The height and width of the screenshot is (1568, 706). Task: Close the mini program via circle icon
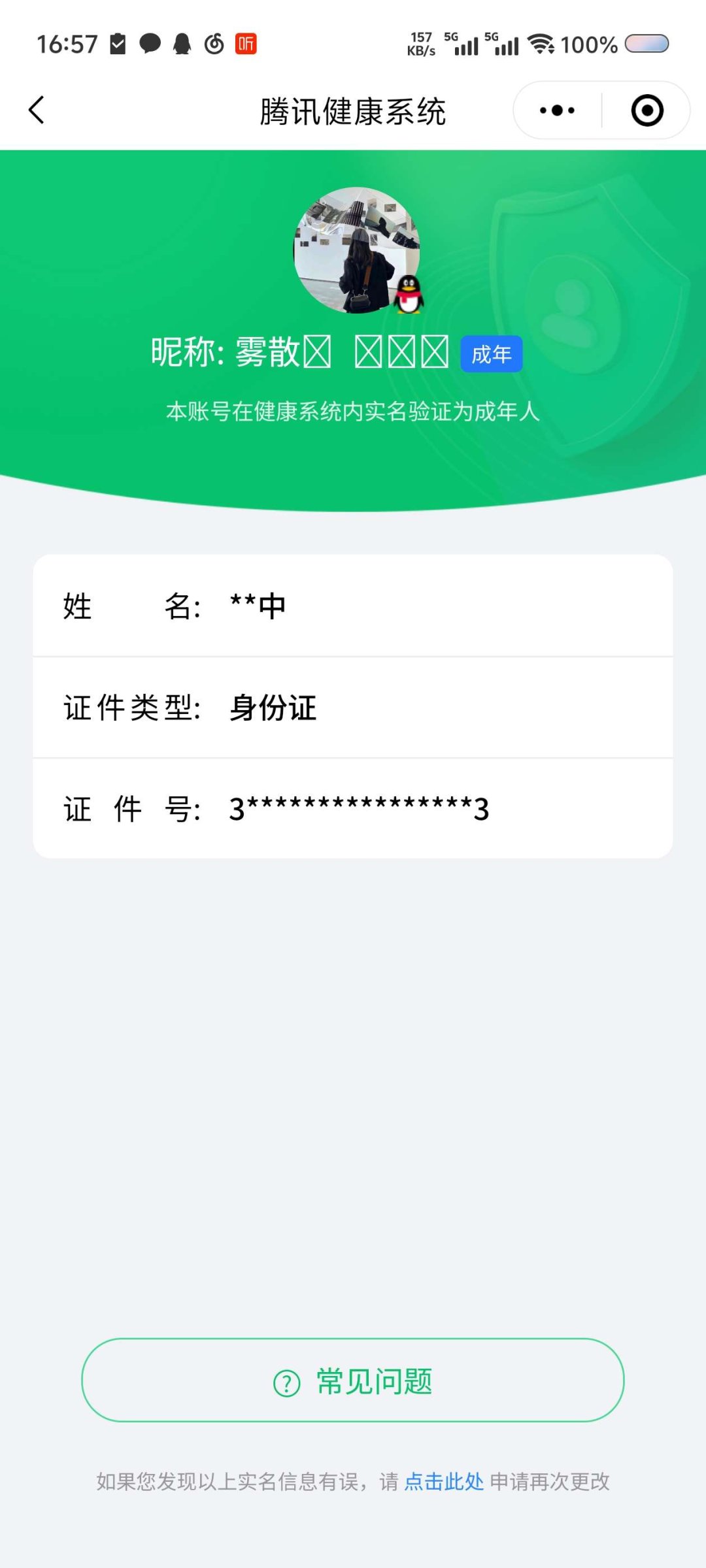point(647,110)
